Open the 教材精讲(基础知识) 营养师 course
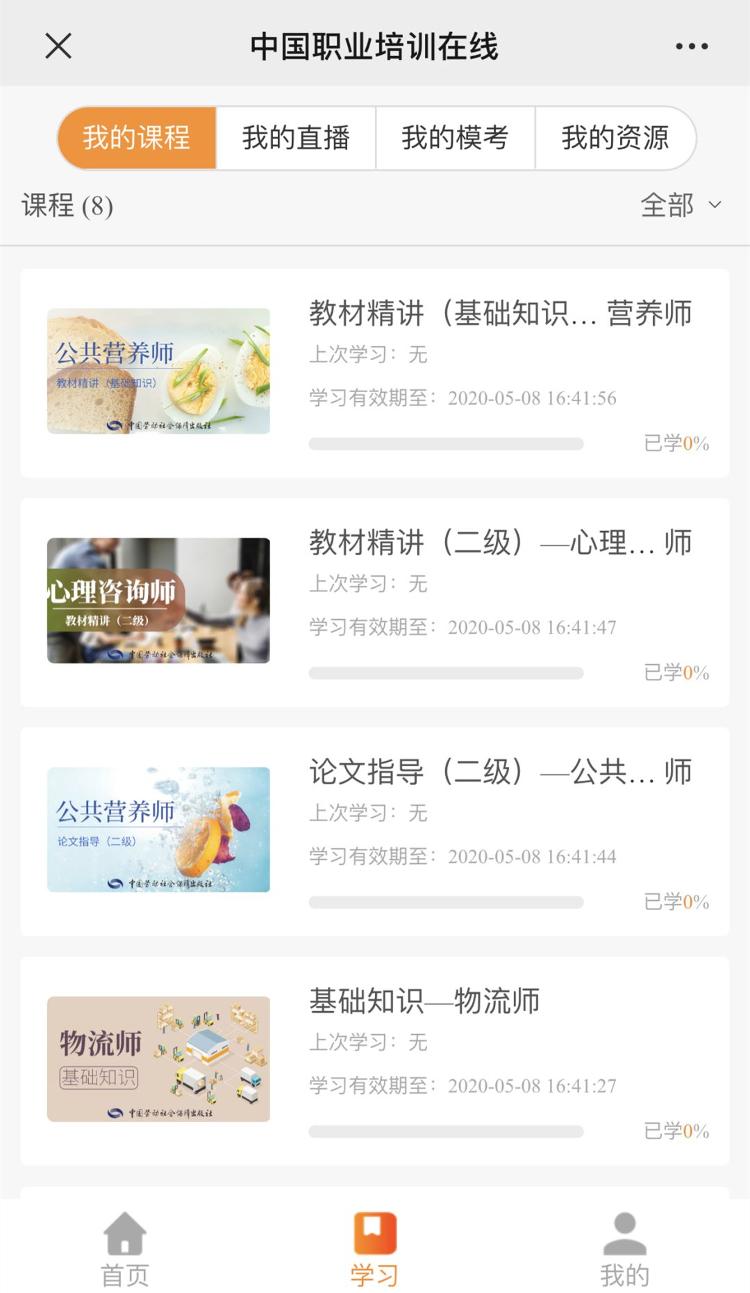Image resolution: width=750 pixels, height=1293 pixels. (500, 314)
